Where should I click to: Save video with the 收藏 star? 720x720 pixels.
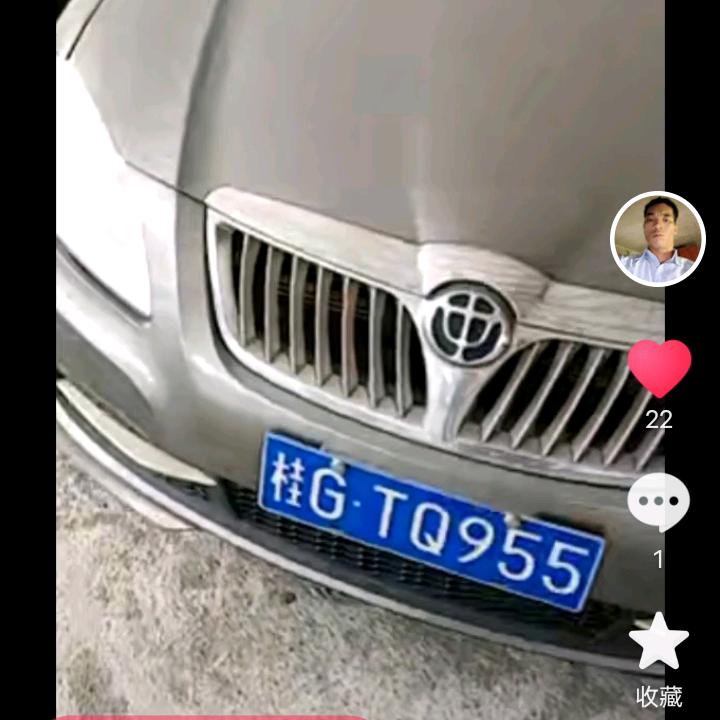click(659, 642)
